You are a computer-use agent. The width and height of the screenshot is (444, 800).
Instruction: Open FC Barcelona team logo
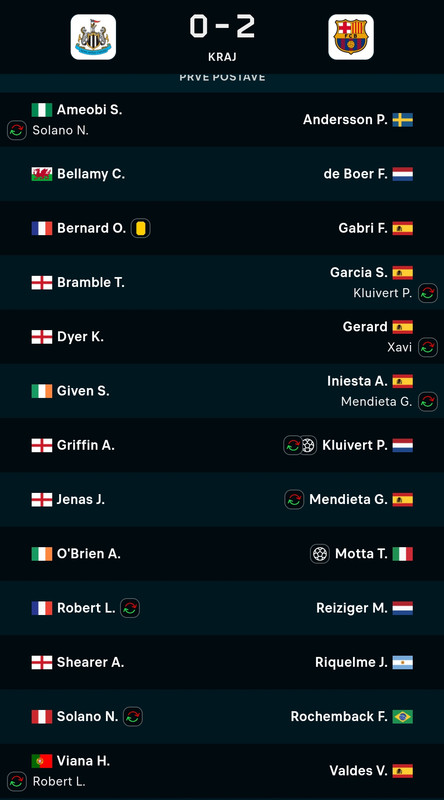[351, 37]
